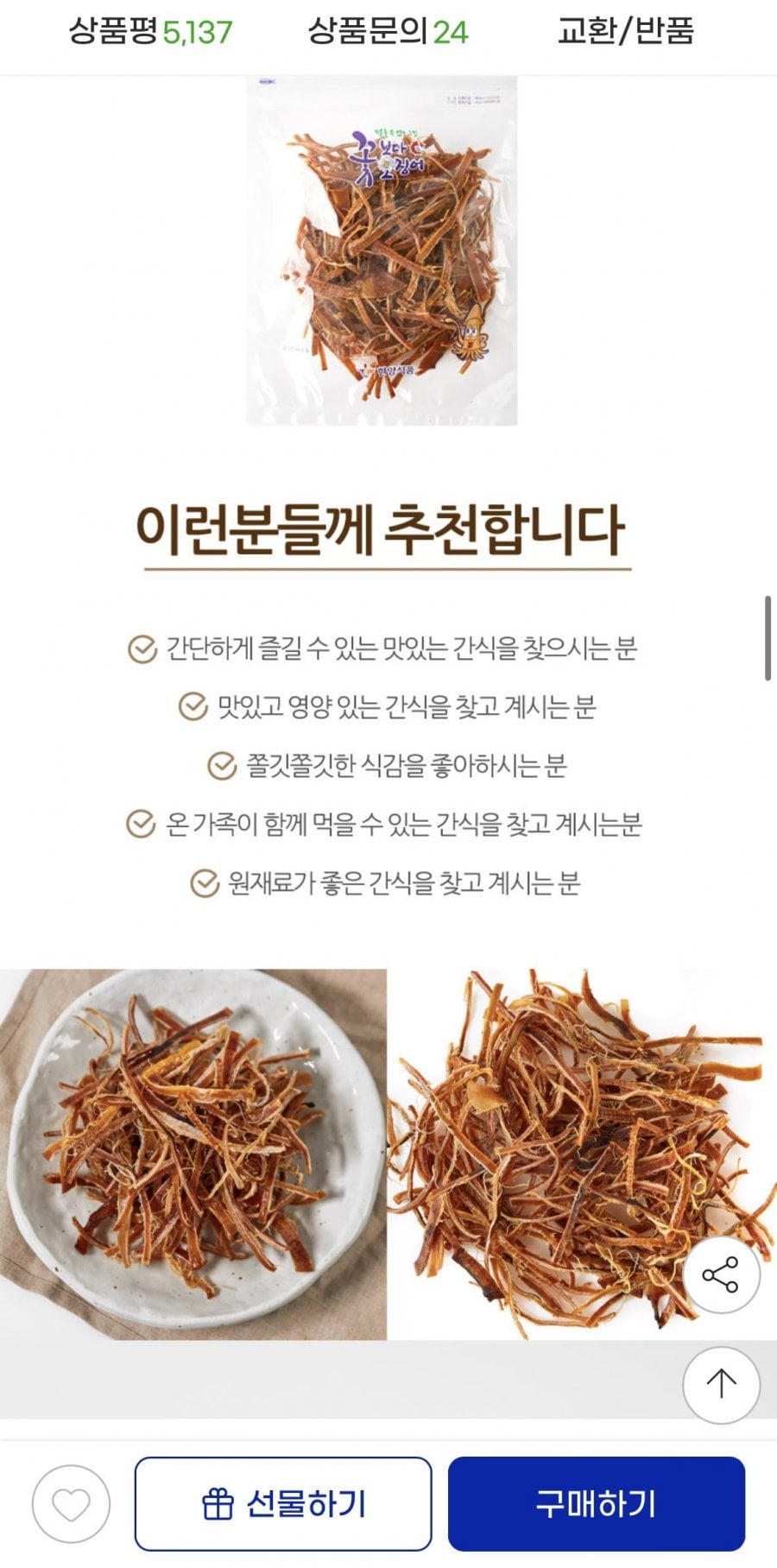Open the 상품문의 inquiries tab
777x1568 pixels.
click(388, 32)
